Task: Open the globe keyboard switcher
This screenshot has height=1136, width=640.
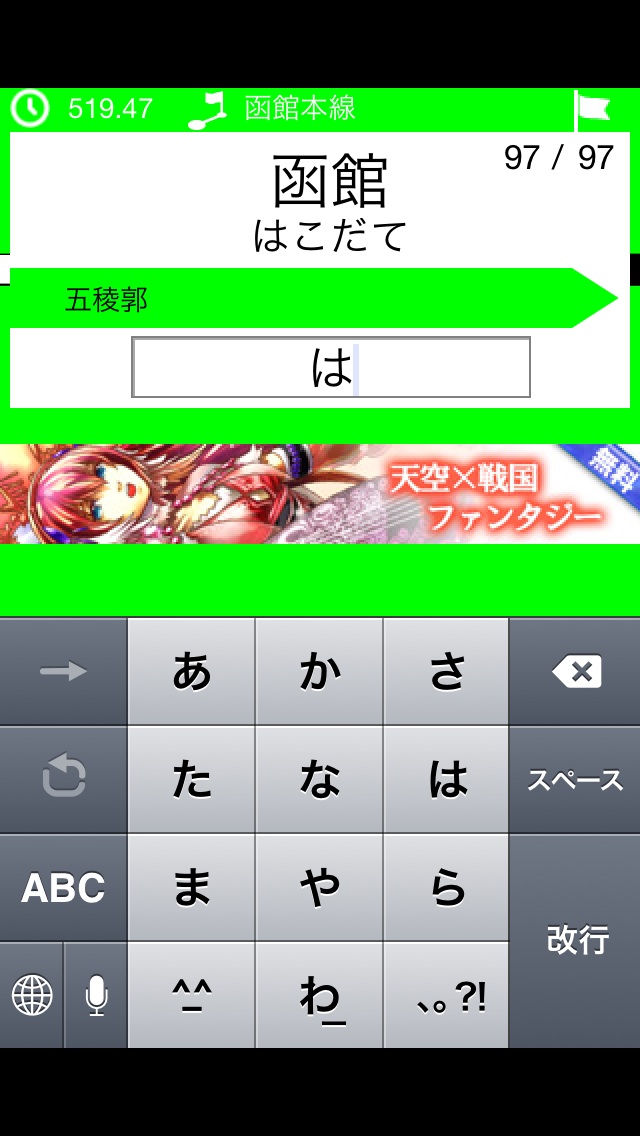Action: tap(32, 996)
